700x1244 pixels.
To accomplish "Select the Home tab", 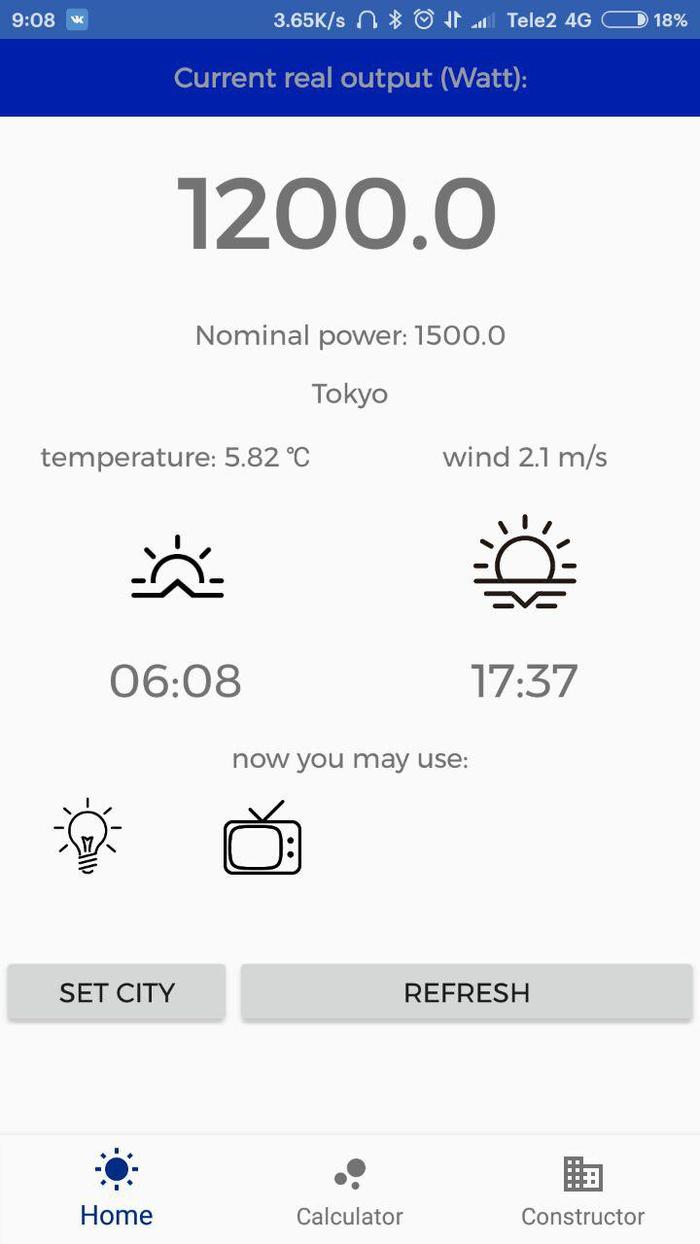I will point(116,1190).
